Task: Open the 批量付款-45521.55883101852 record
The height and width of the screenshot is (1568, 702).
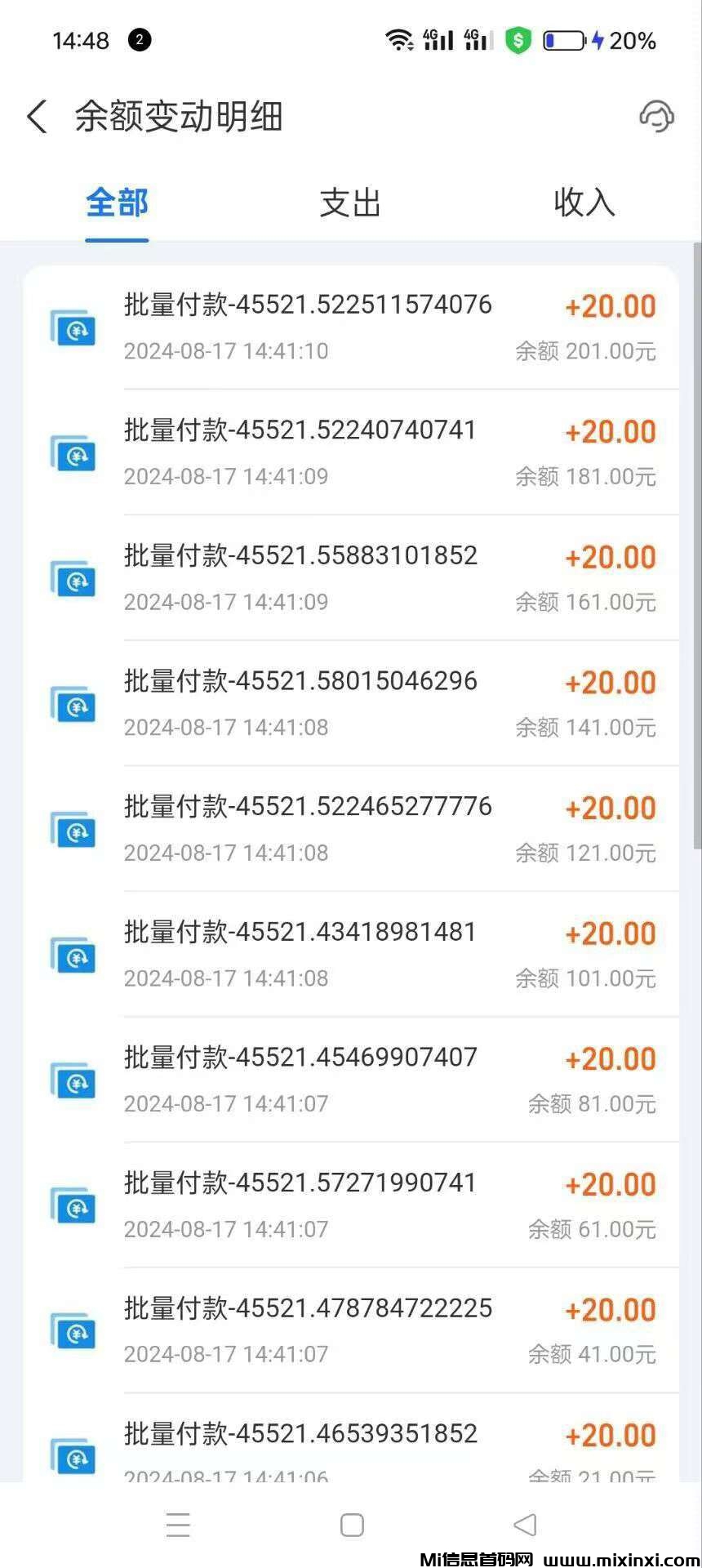Action: coord(351,578)
